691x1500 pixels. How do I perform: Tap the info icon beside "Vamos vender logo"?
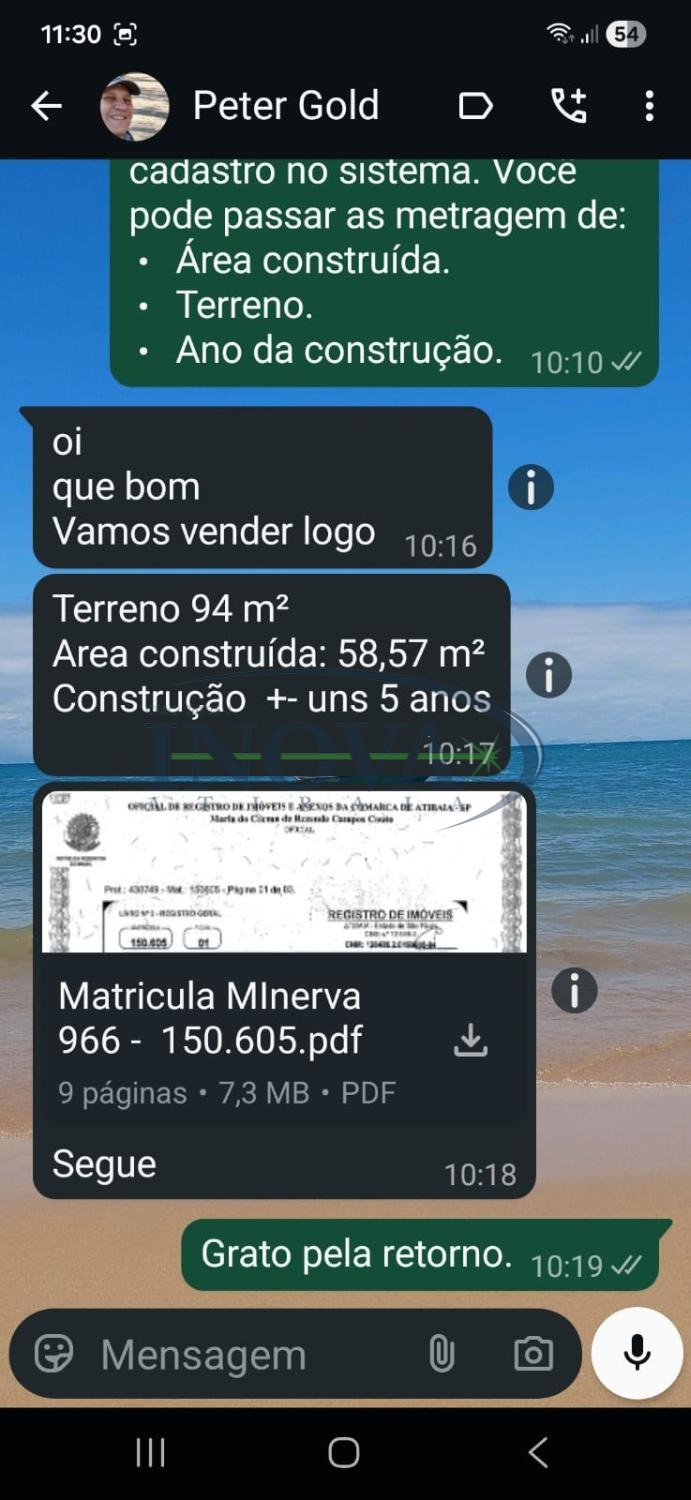tap(531, 487)
